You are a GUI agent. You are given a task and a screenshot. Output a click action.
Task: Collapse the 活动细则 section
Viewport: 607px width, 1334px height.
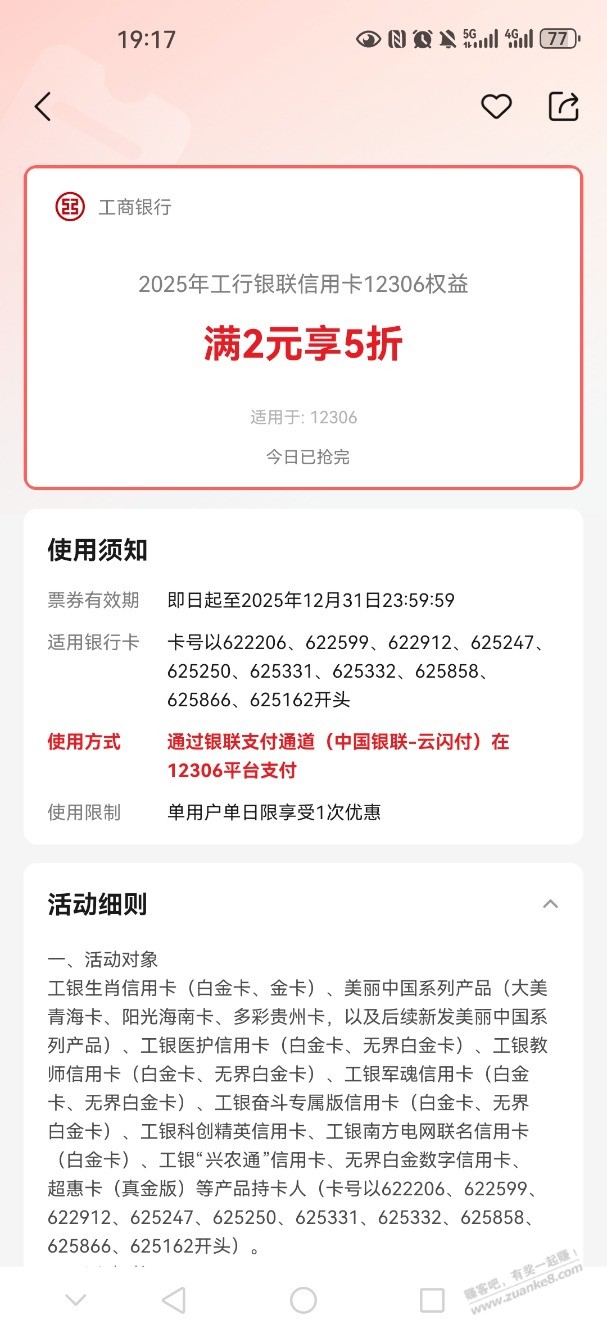[550, 904]
